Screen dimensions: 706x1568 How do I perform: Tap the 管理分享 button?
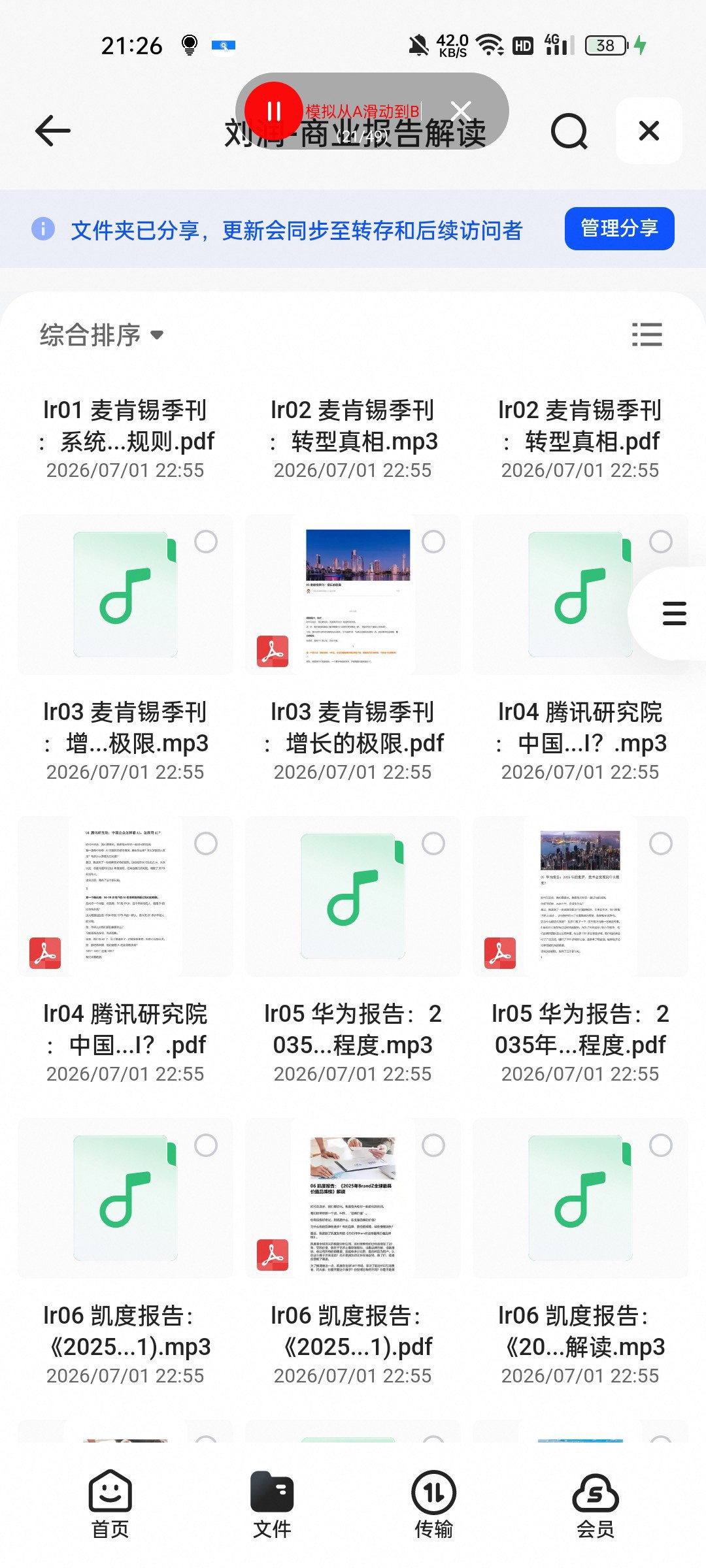[x=619, y=229]
